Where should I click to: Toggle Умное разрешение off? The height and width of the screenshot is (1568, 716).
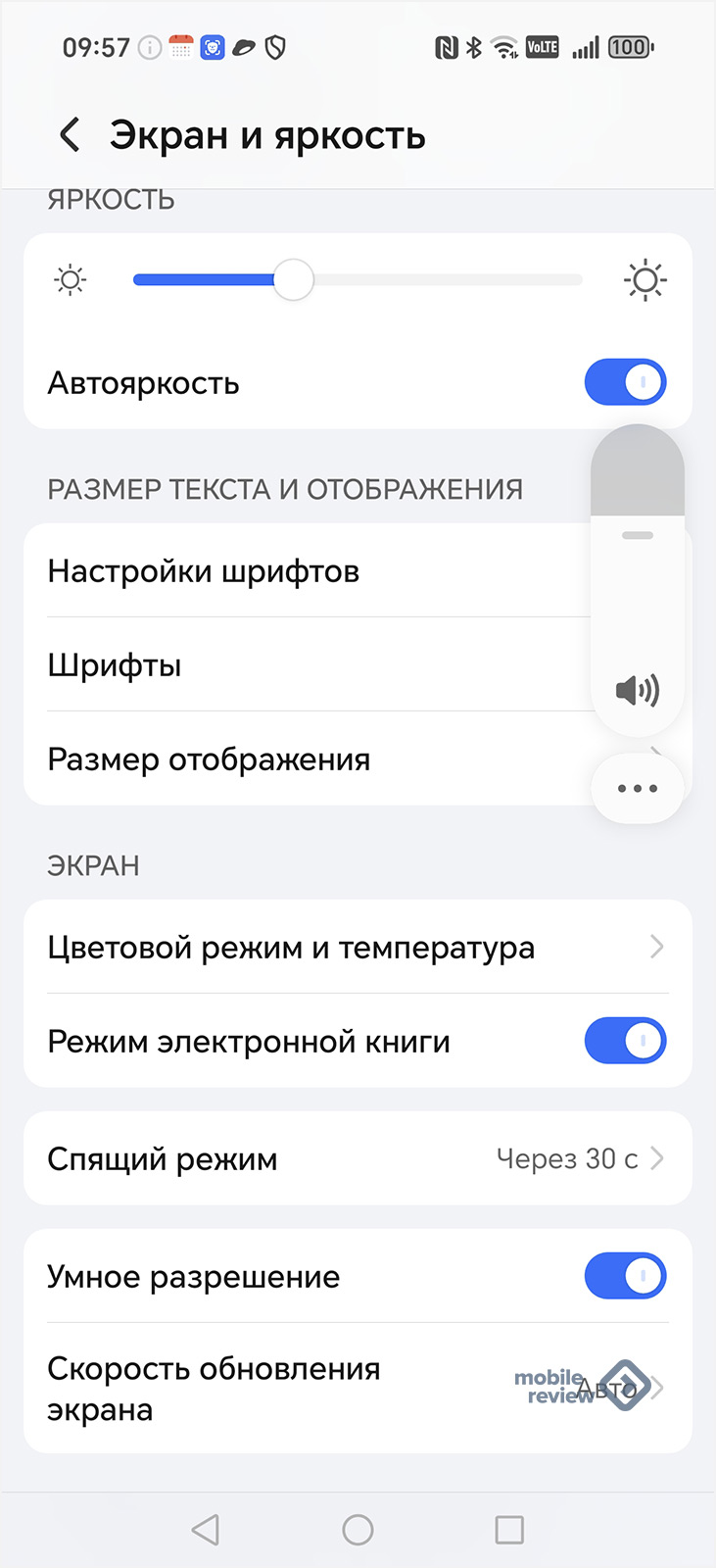625,1276
